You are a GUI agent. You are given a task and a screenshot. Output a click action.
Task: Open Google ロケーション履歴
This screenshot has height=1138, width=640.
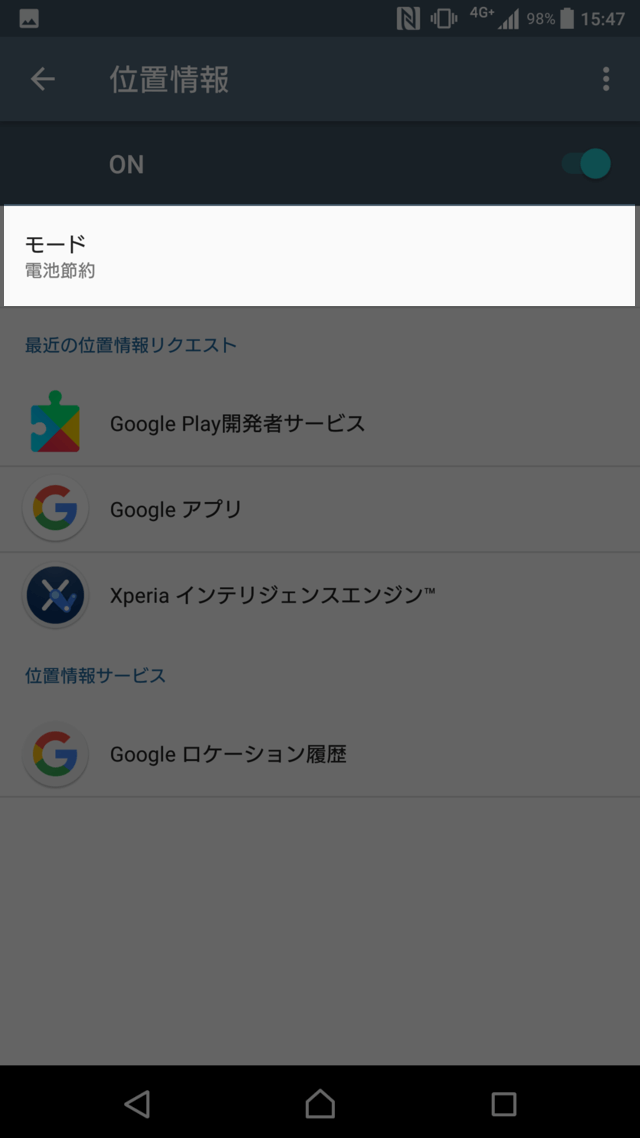click(x=228, y=755)
